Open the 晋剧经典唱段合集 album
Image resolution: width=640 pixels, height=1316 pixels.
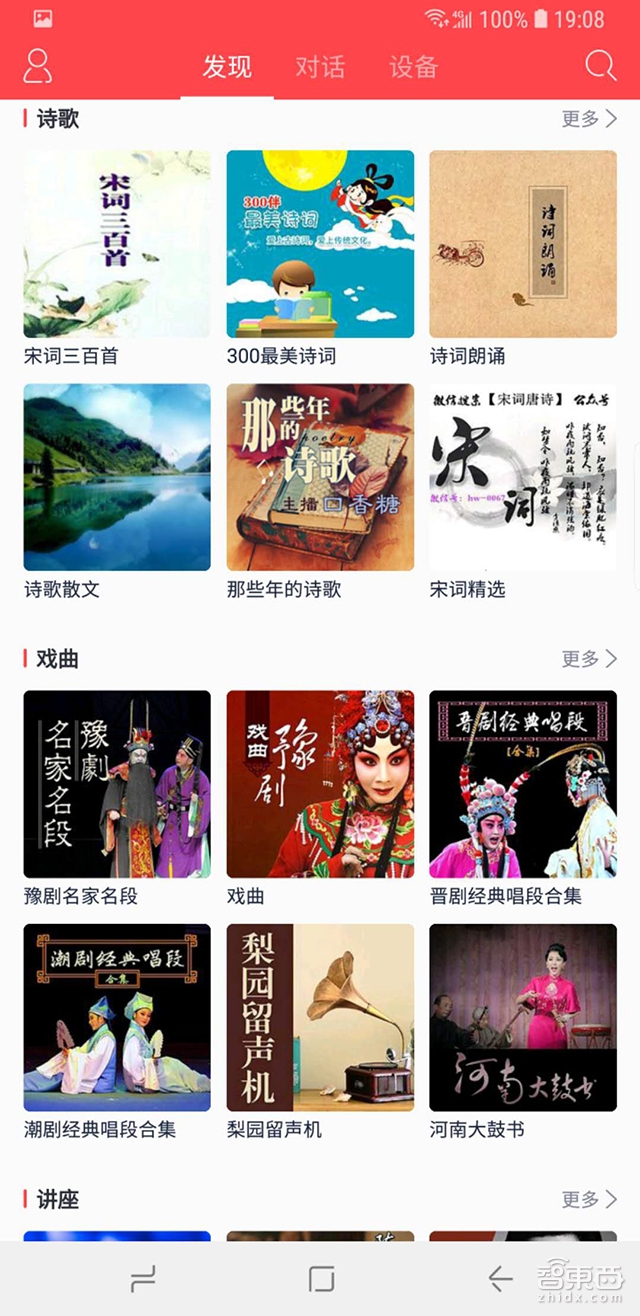(x=523, y=784)
